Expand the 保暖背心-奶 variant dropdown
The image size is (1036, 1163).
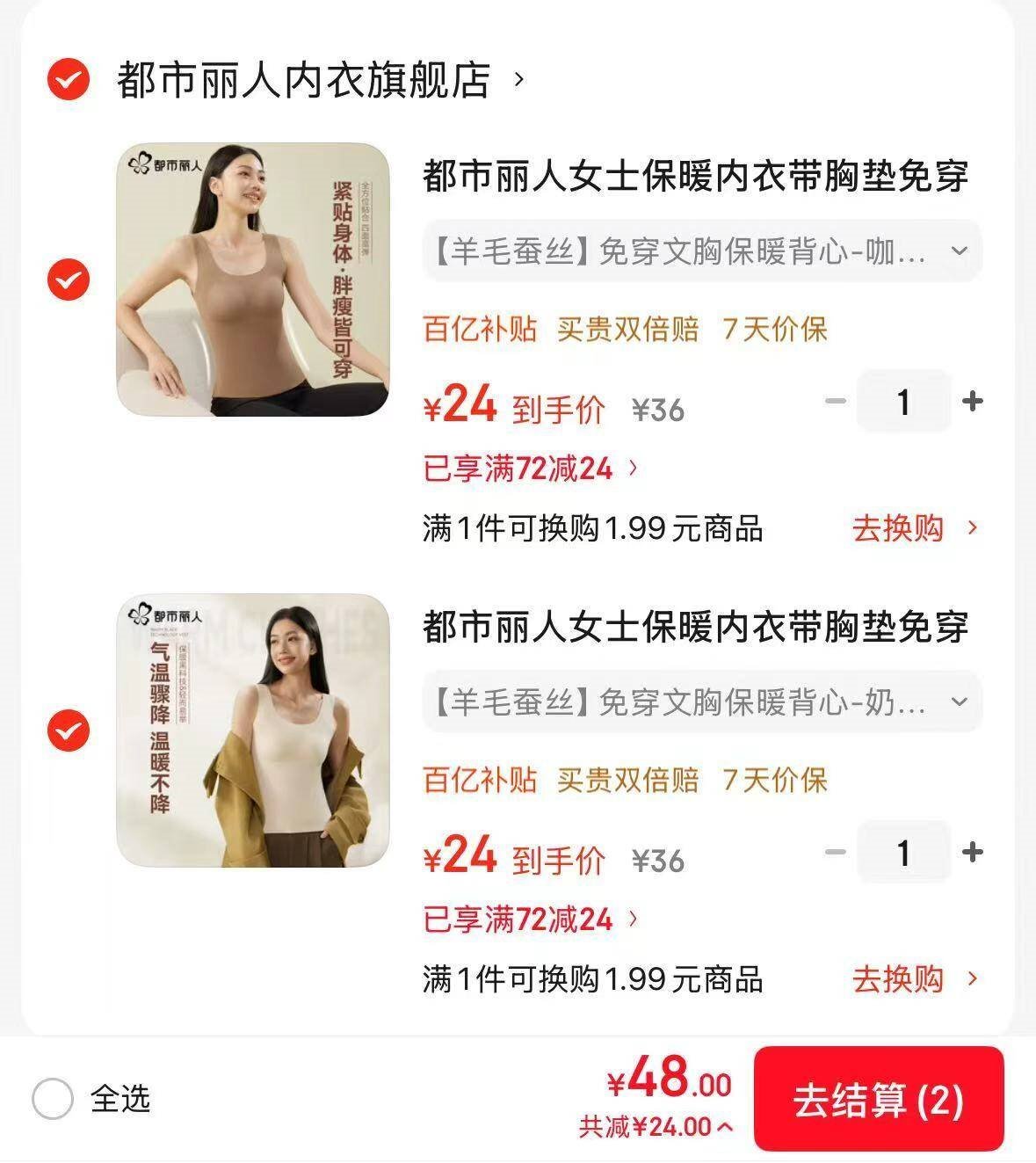tap(701, 702)
